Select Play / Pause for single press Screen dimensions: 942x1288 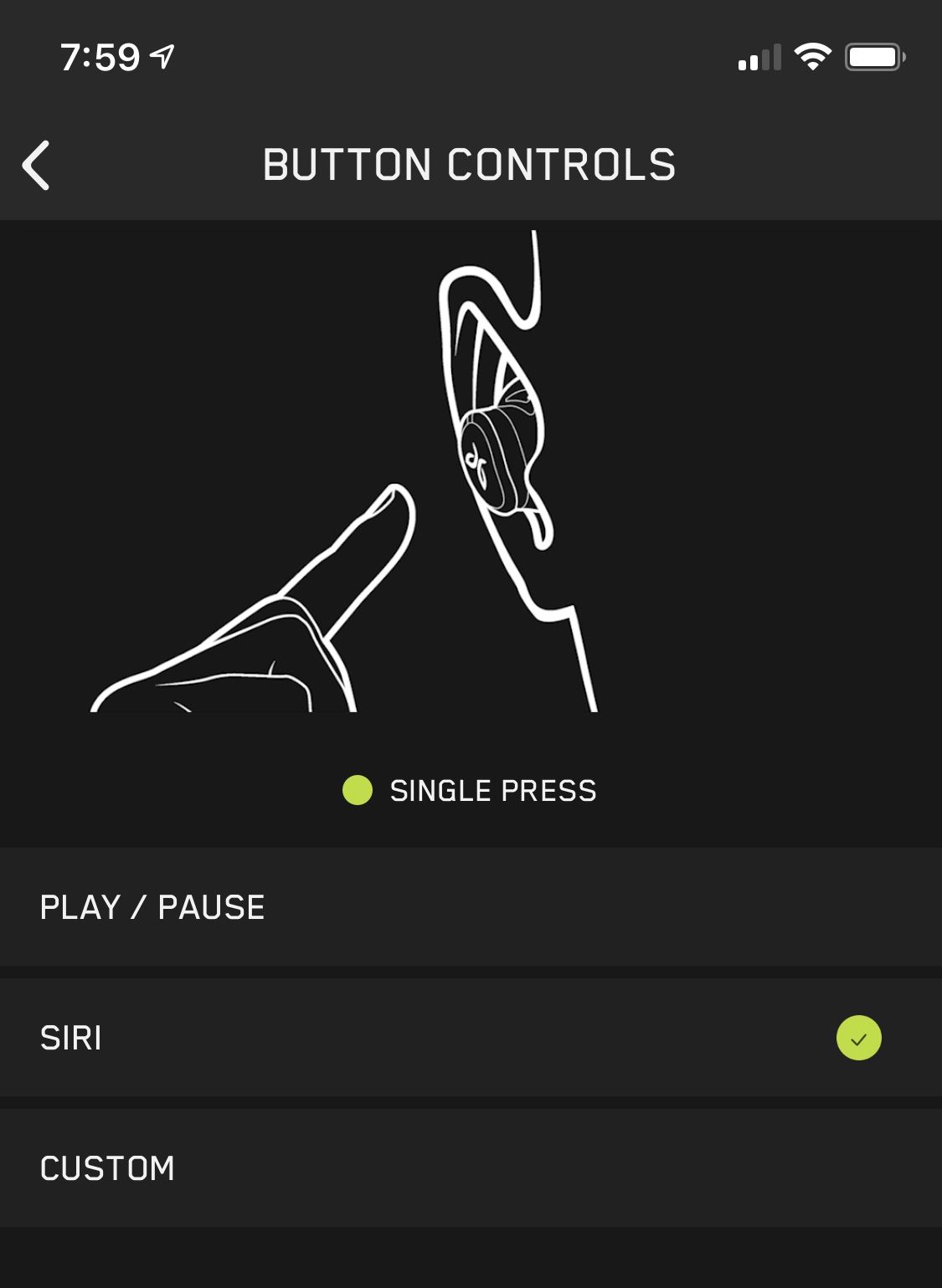471,907
